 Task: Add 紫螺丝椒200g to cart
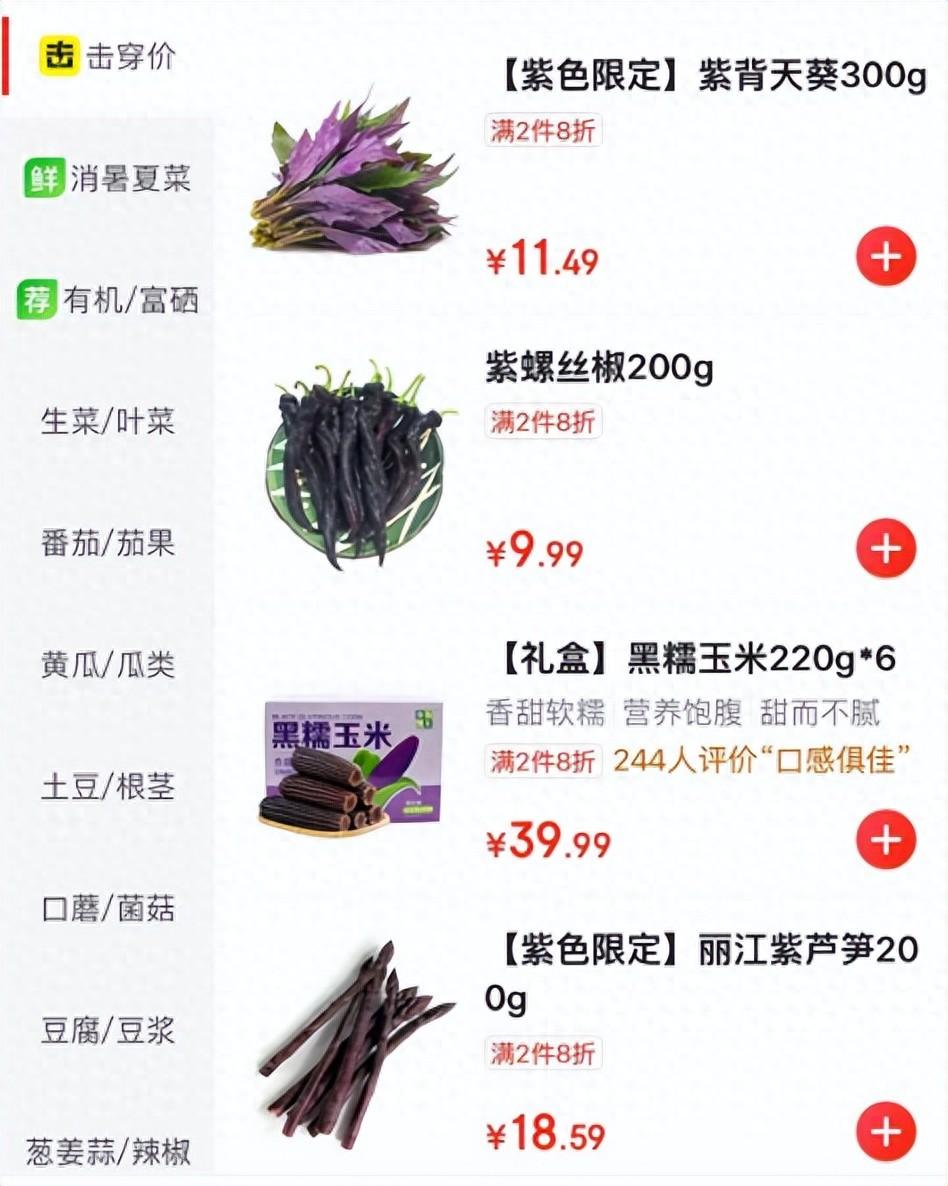[x=886, y=548]
